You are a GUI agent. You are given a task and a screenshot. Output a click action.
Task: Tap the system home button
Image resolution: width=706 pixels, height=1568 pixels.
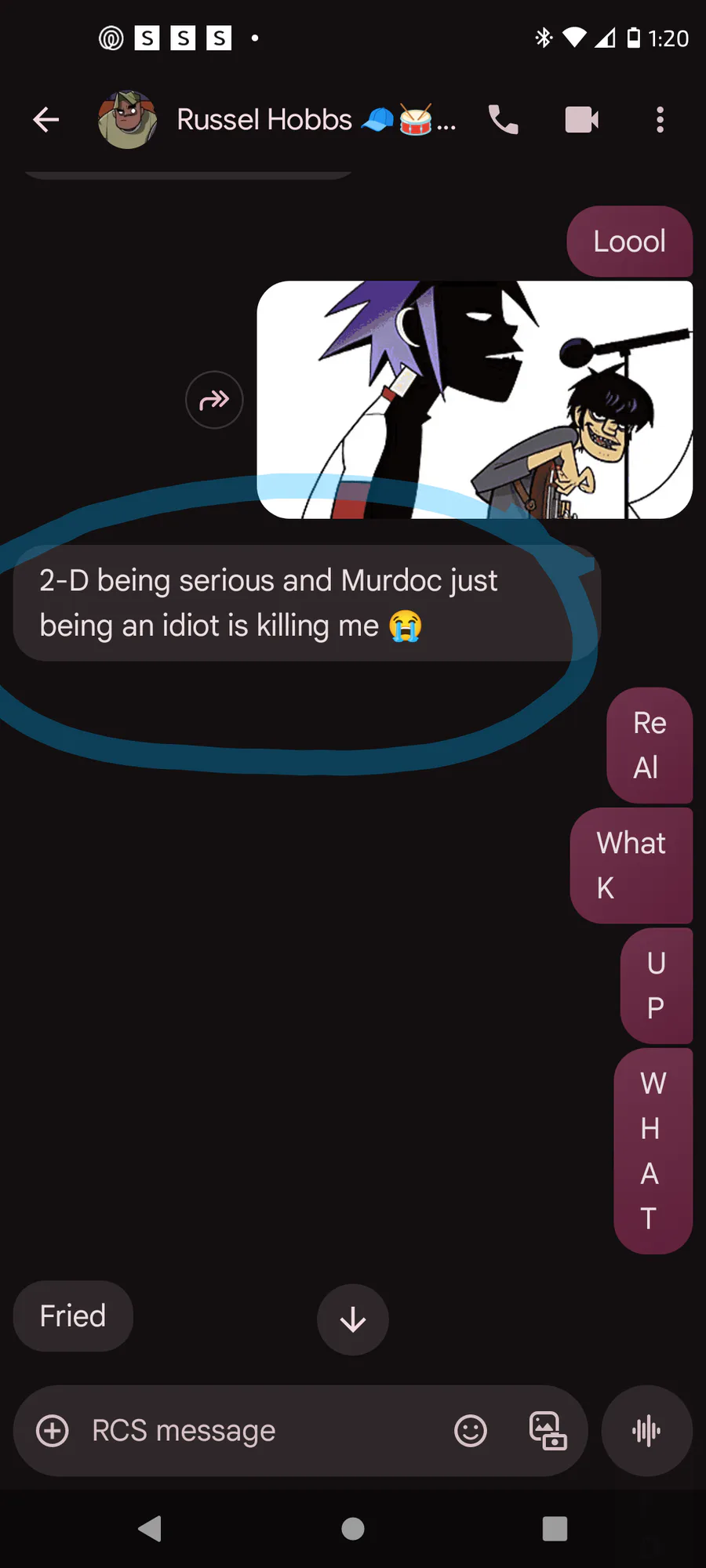point(353,1529)
